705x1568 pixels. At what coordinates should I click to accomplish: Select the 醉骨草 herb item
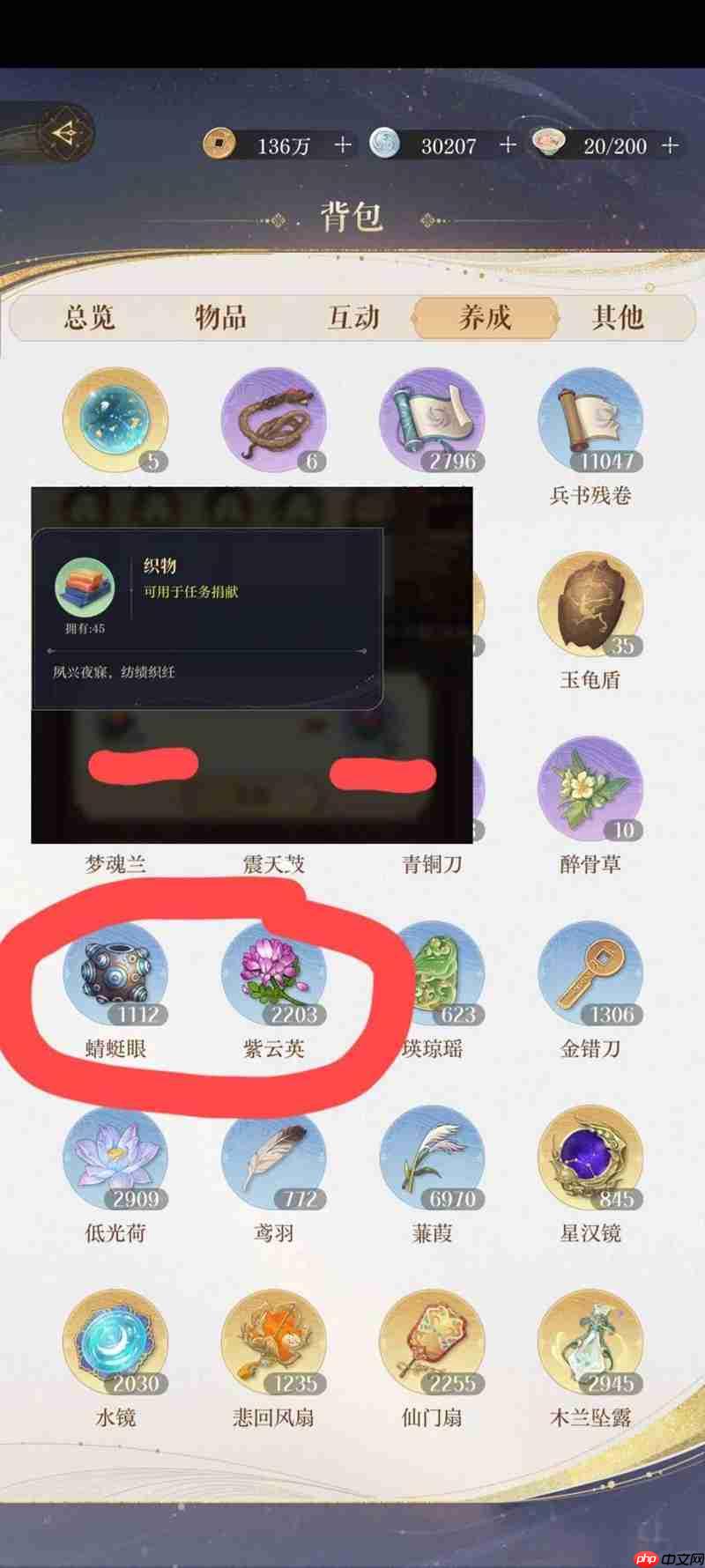(x=590, y=789)
